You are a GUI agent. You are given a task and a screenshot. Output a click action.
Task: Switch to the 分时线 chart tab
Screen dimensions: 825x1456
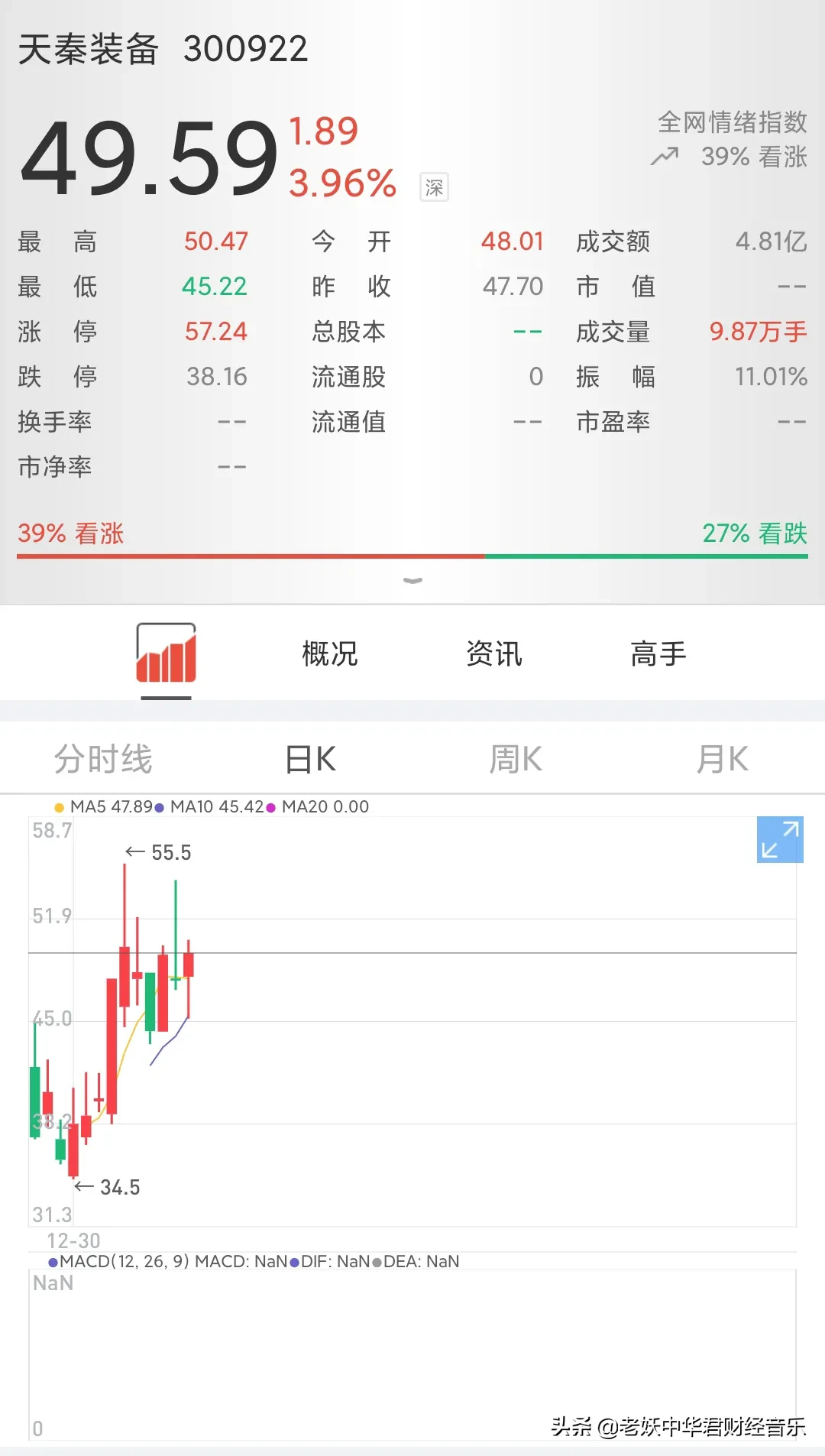click(103, 759)
